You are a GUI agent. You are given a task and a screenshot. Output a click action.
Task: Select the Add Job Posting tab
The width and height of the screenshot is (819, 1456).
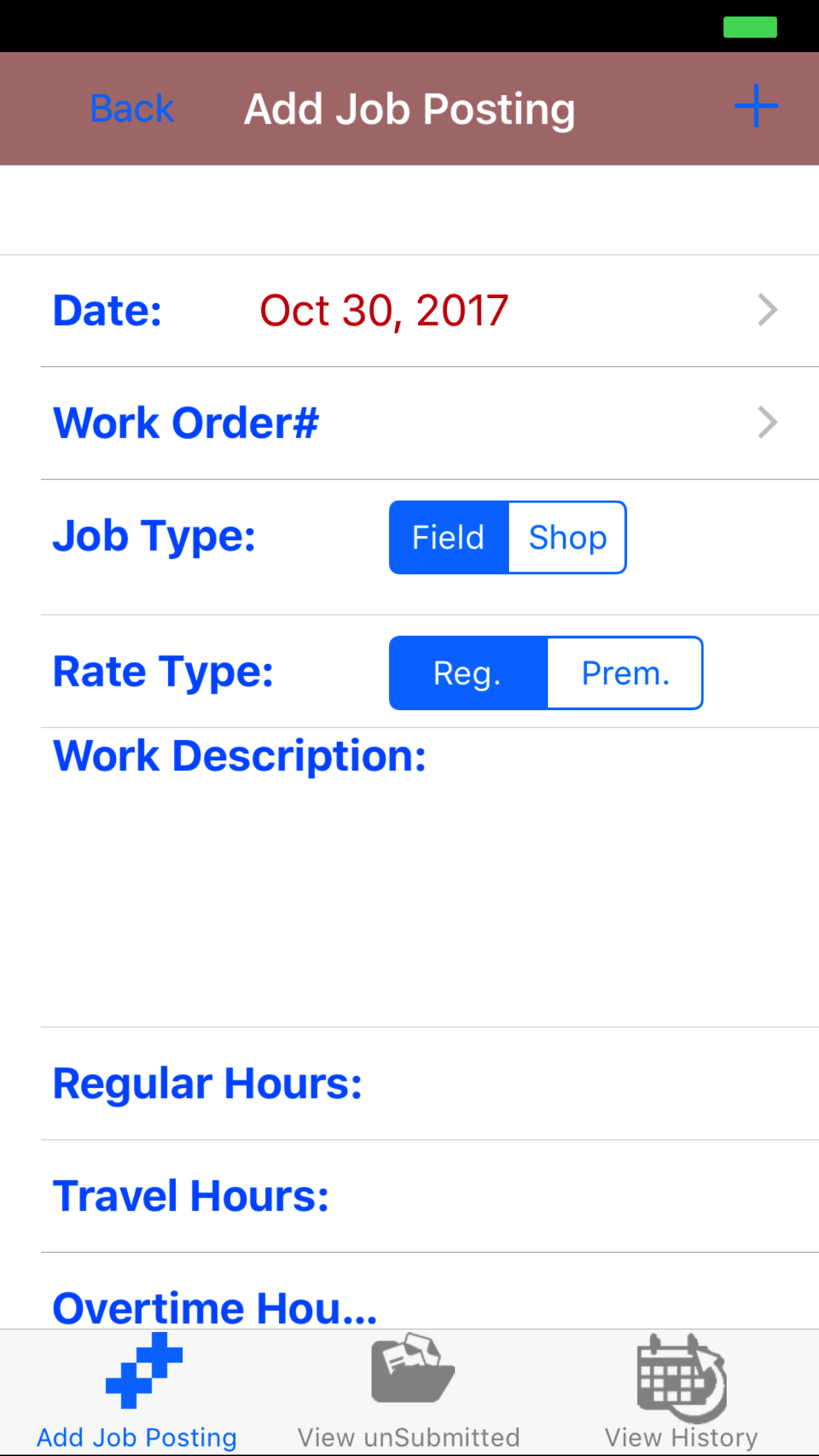pyautogui.click(x=137, y=1391)
